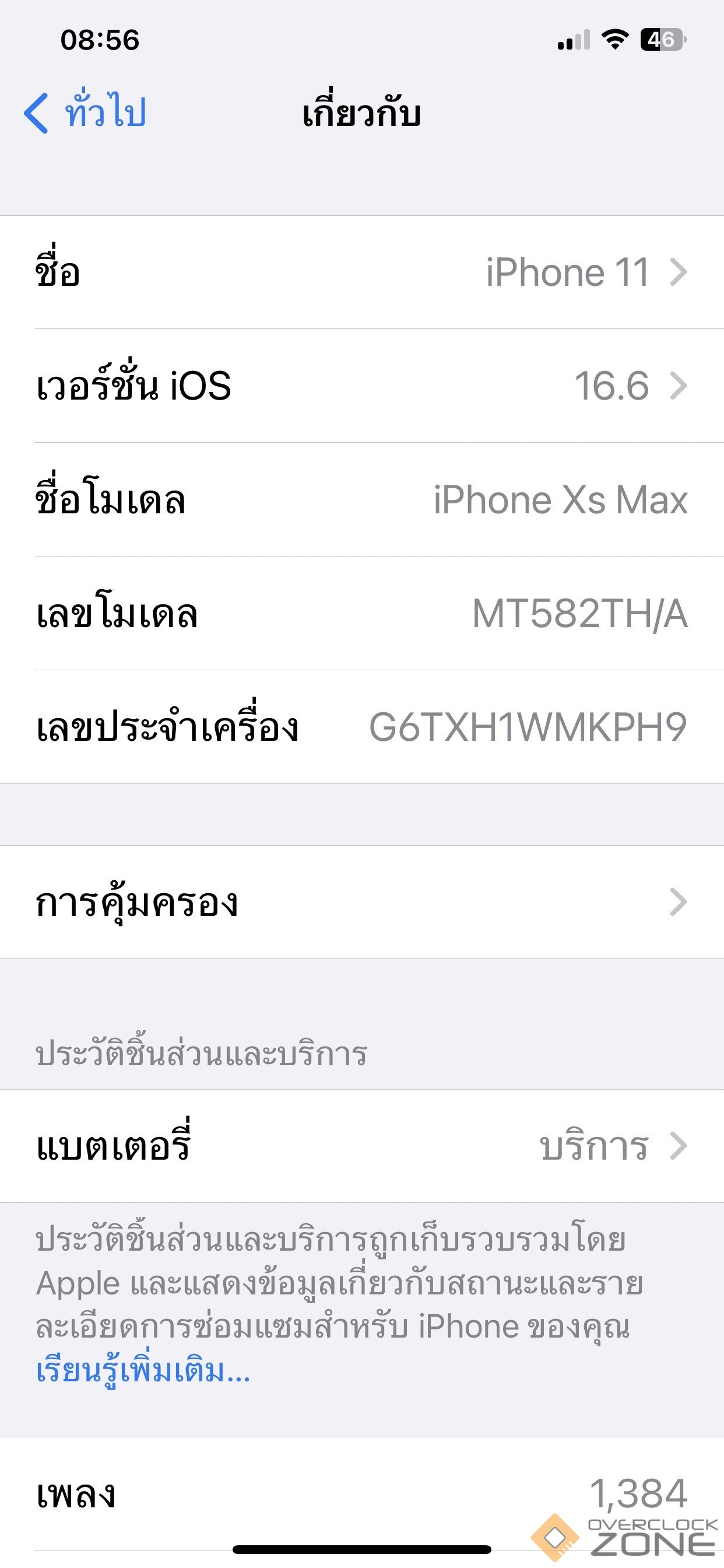This screenshot has height=1568, width=724.
Task: Tap the เรียนรู้เพิ่มเติม link
Action: pos(143,1371)
